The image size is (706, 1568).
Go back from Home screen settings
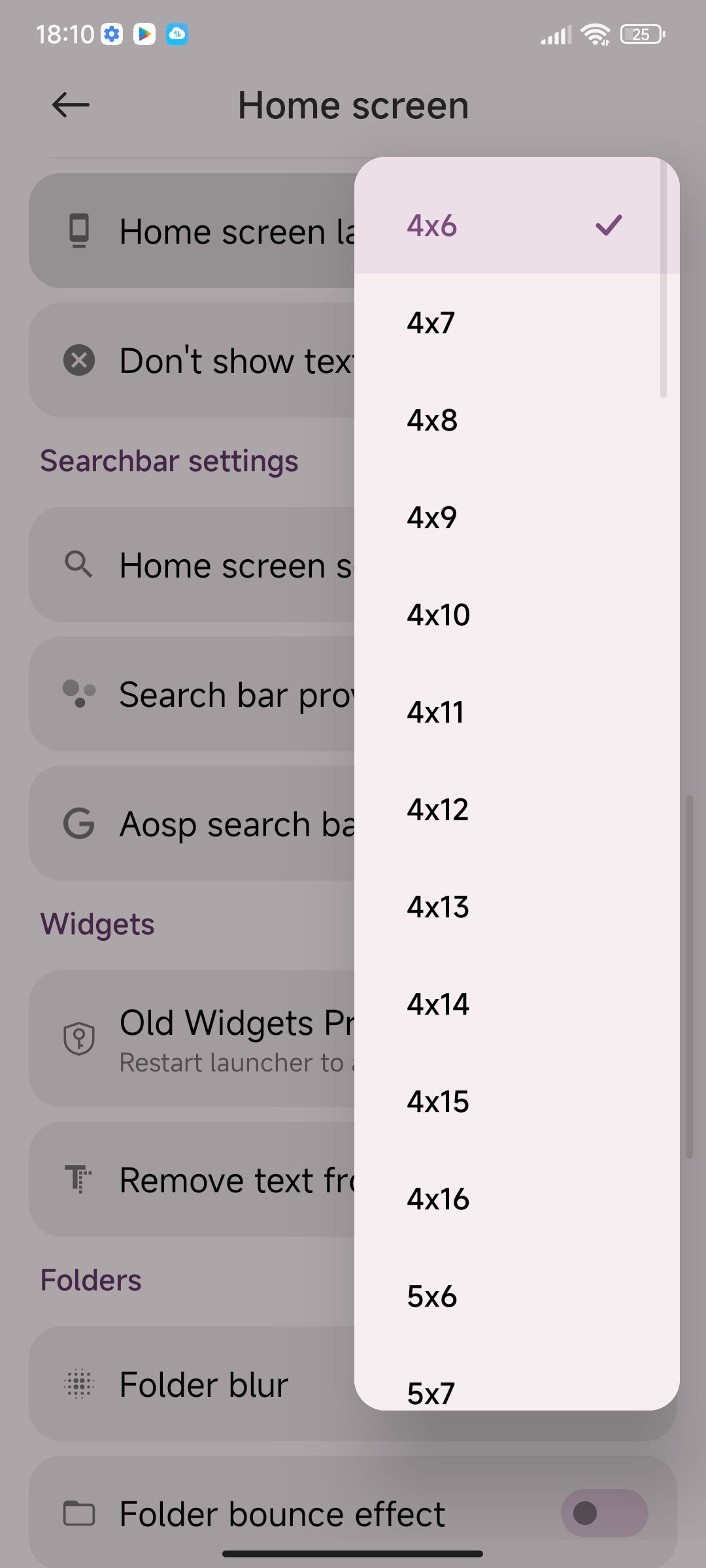[71, 105]
